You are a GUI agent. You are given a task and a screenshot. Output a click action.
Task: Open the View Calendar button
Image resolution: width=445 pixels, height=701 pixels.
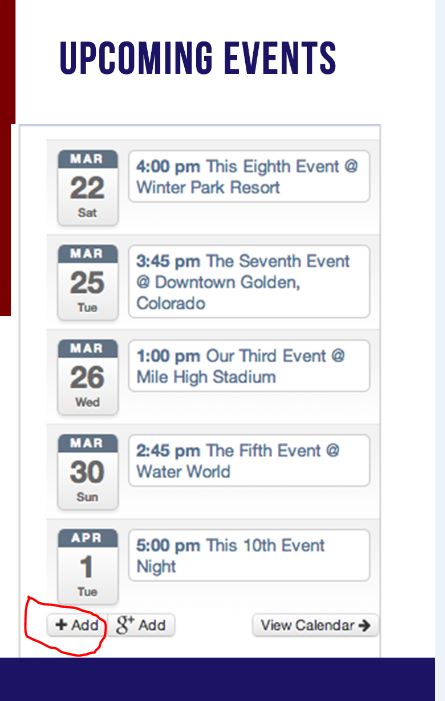click(315, 625)
